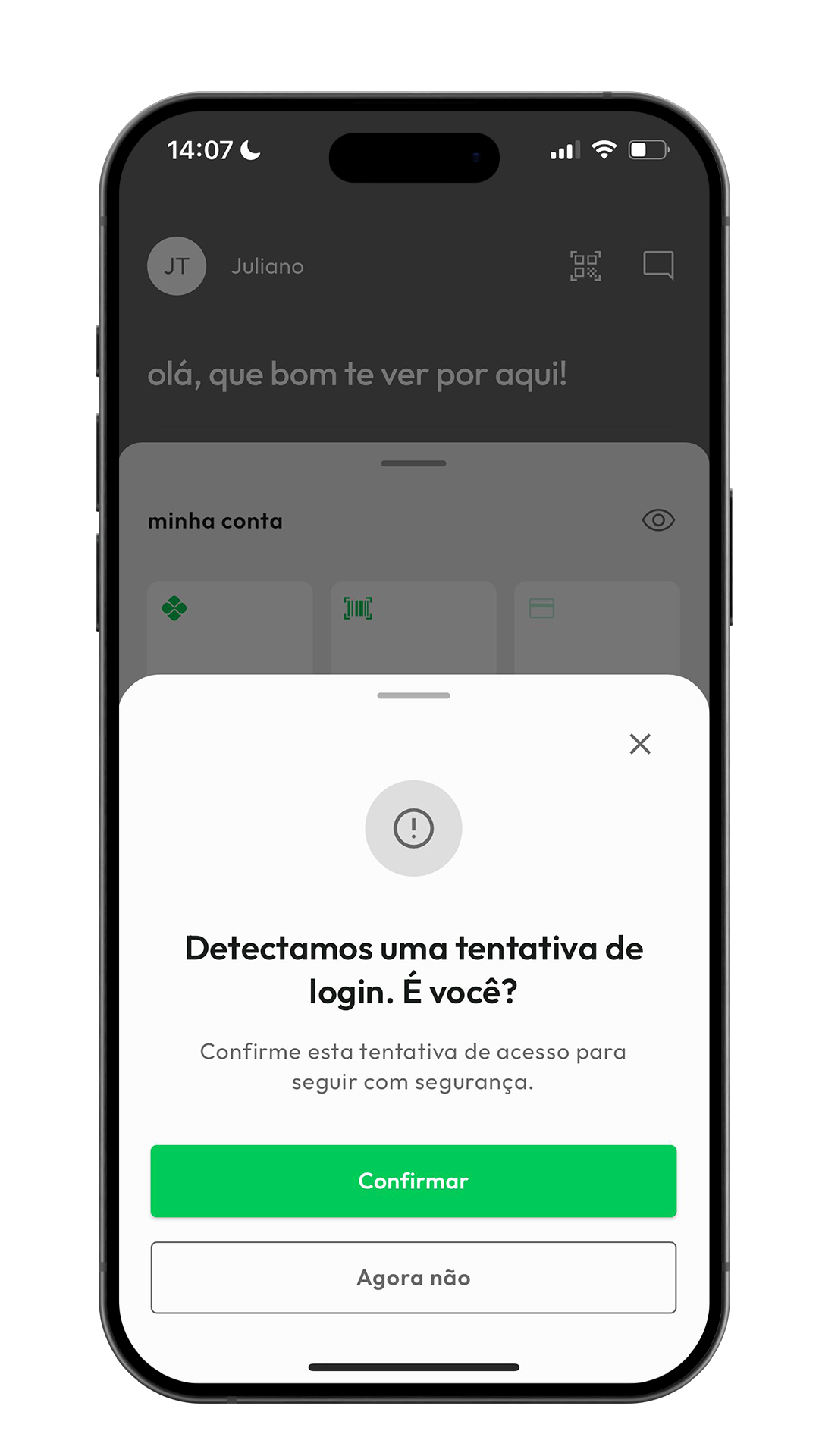
Task: Confirm the login attempt with Confirmar
Action: 413,1181
